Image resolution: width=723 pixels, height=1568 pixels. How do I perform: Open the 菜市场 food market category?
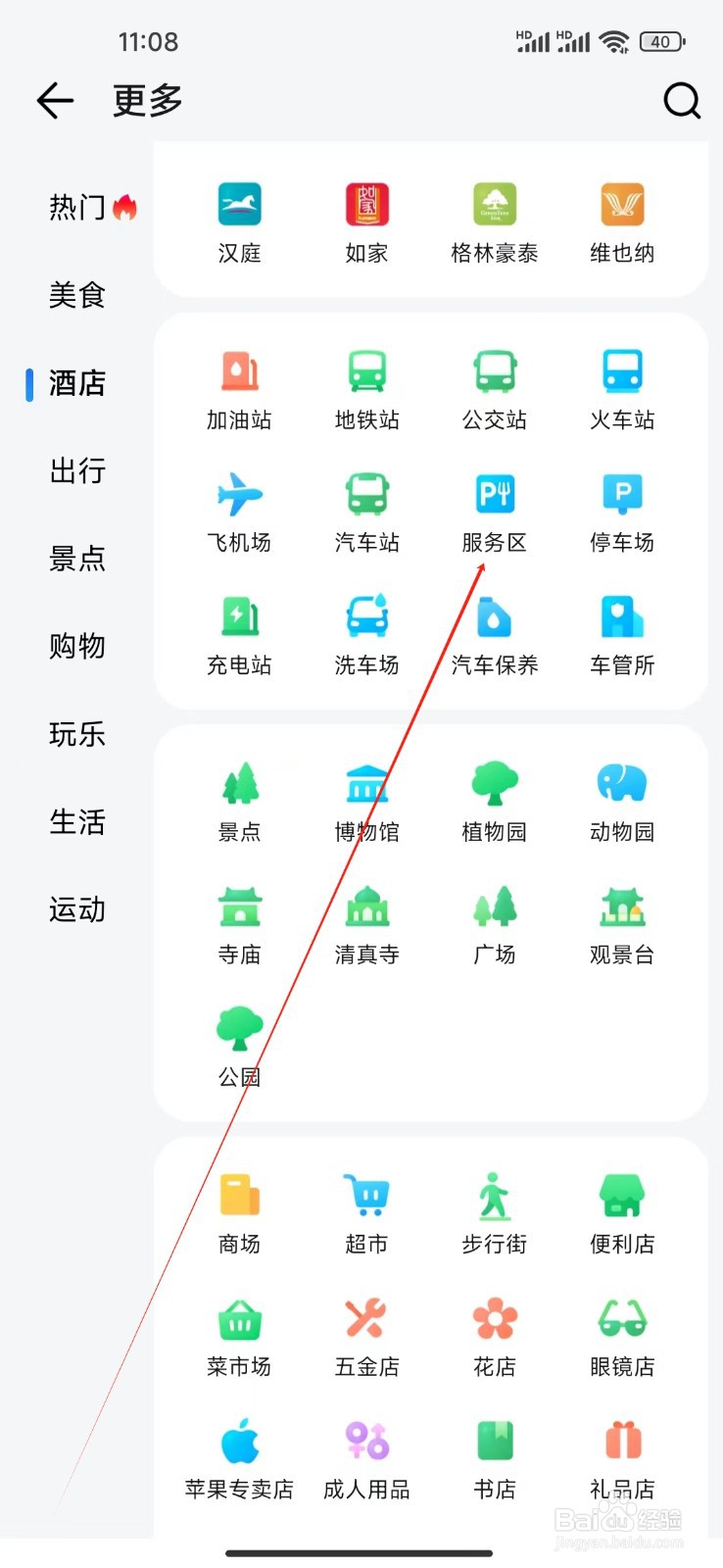(238, 1333)
